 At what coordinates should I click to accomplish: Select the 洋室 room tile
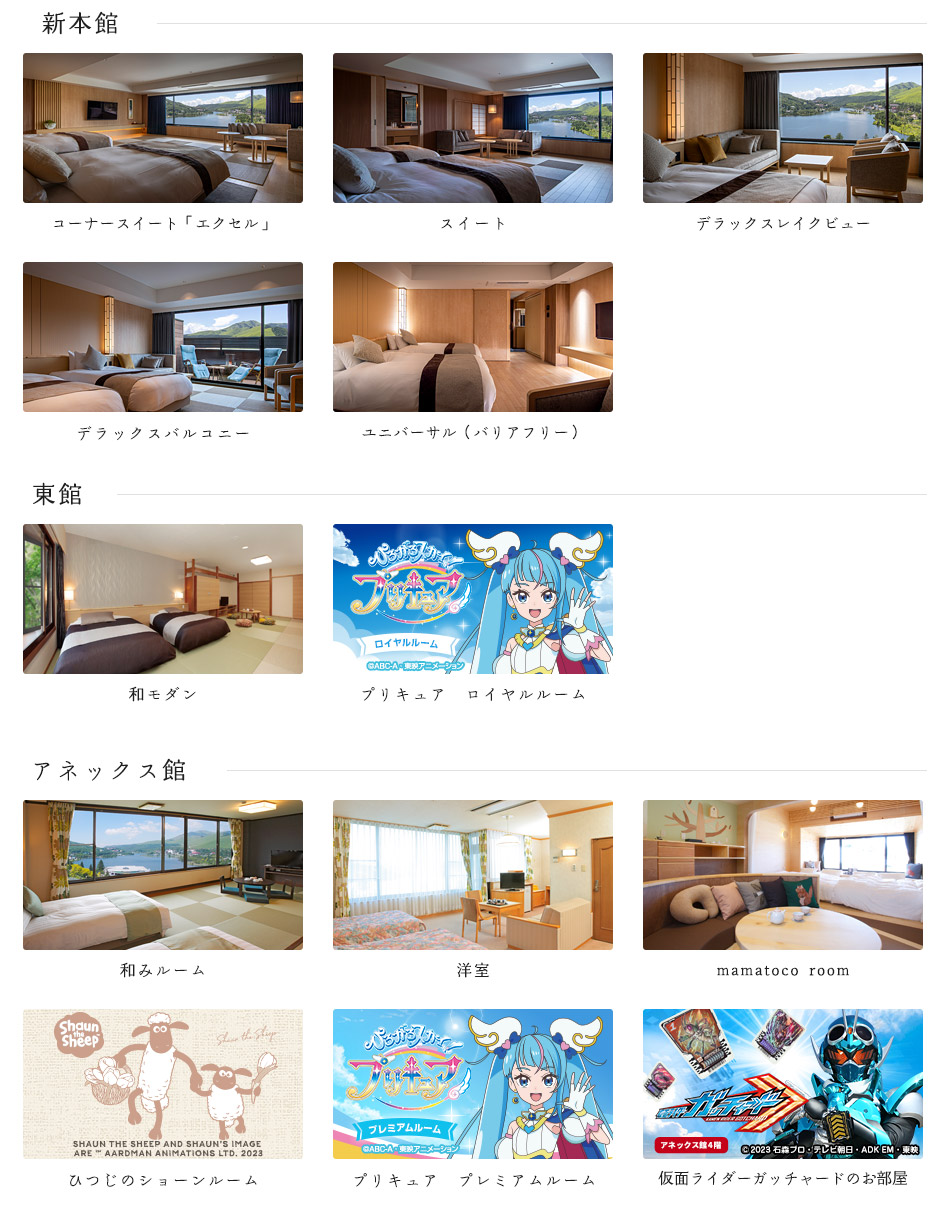coord(472,874)
